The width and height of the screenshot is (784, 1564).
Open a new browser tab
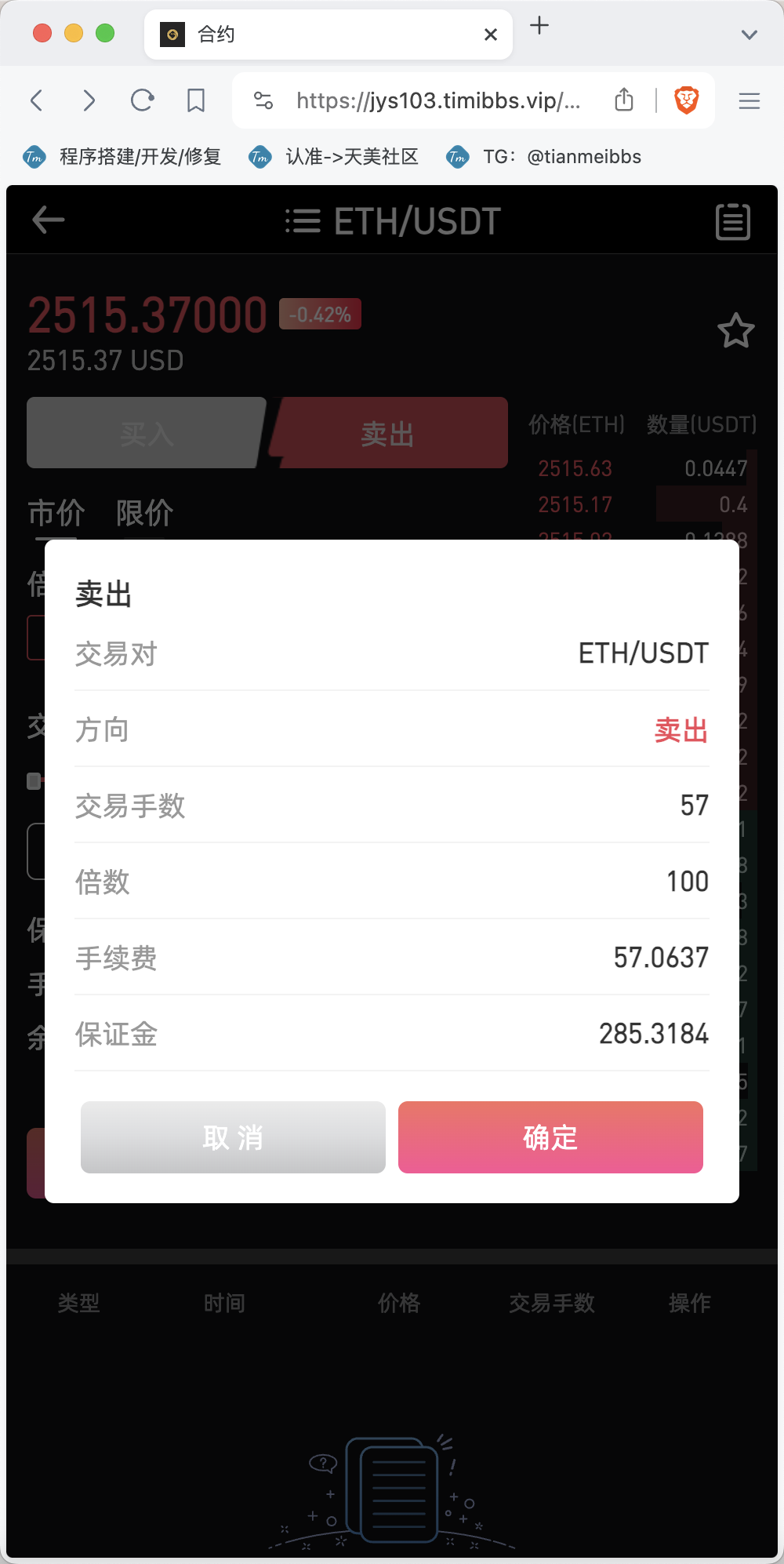click(x=539, y=26)
